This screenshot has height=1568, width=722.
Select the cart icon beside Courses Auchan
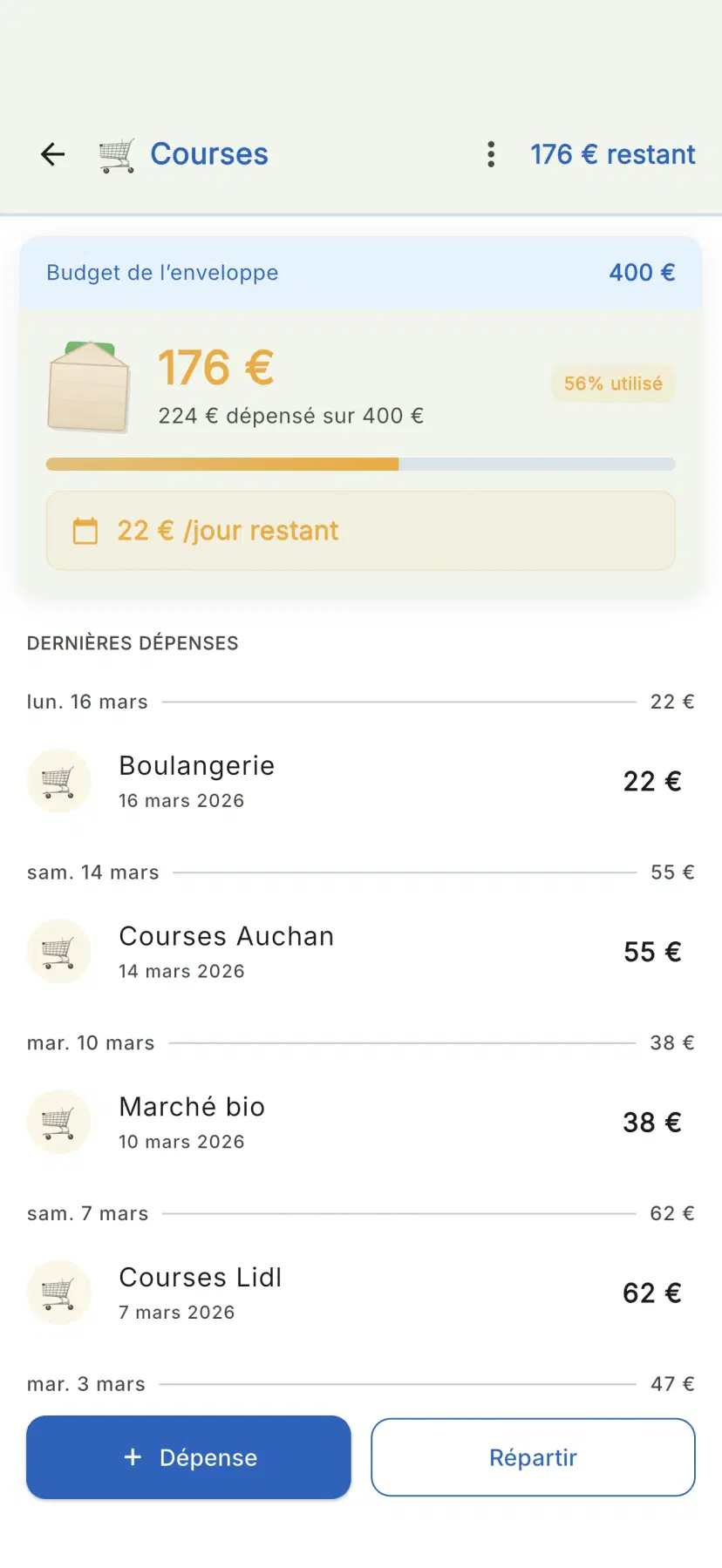[x=58, y=951]
